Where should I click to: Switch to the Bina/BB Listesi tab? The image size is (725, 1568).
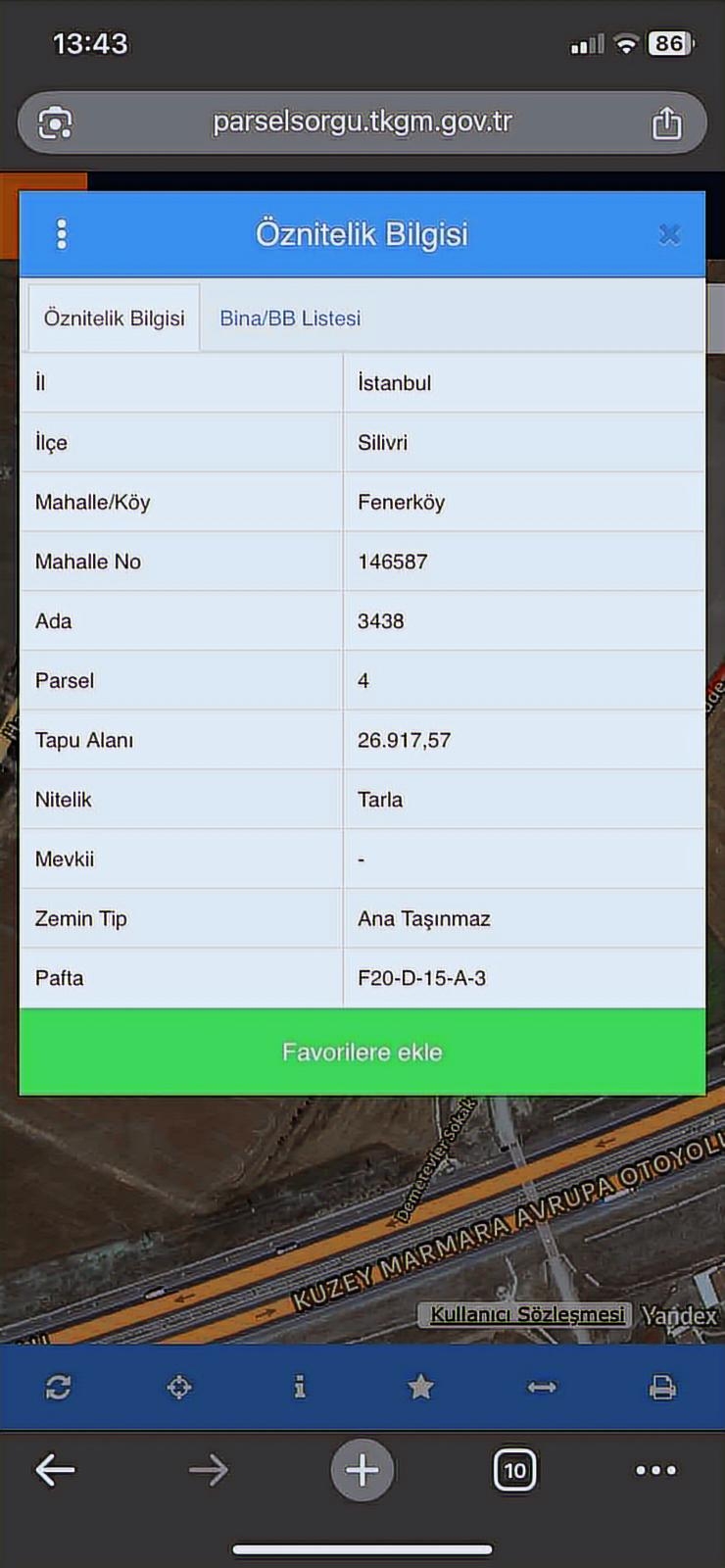coord(290,318)
